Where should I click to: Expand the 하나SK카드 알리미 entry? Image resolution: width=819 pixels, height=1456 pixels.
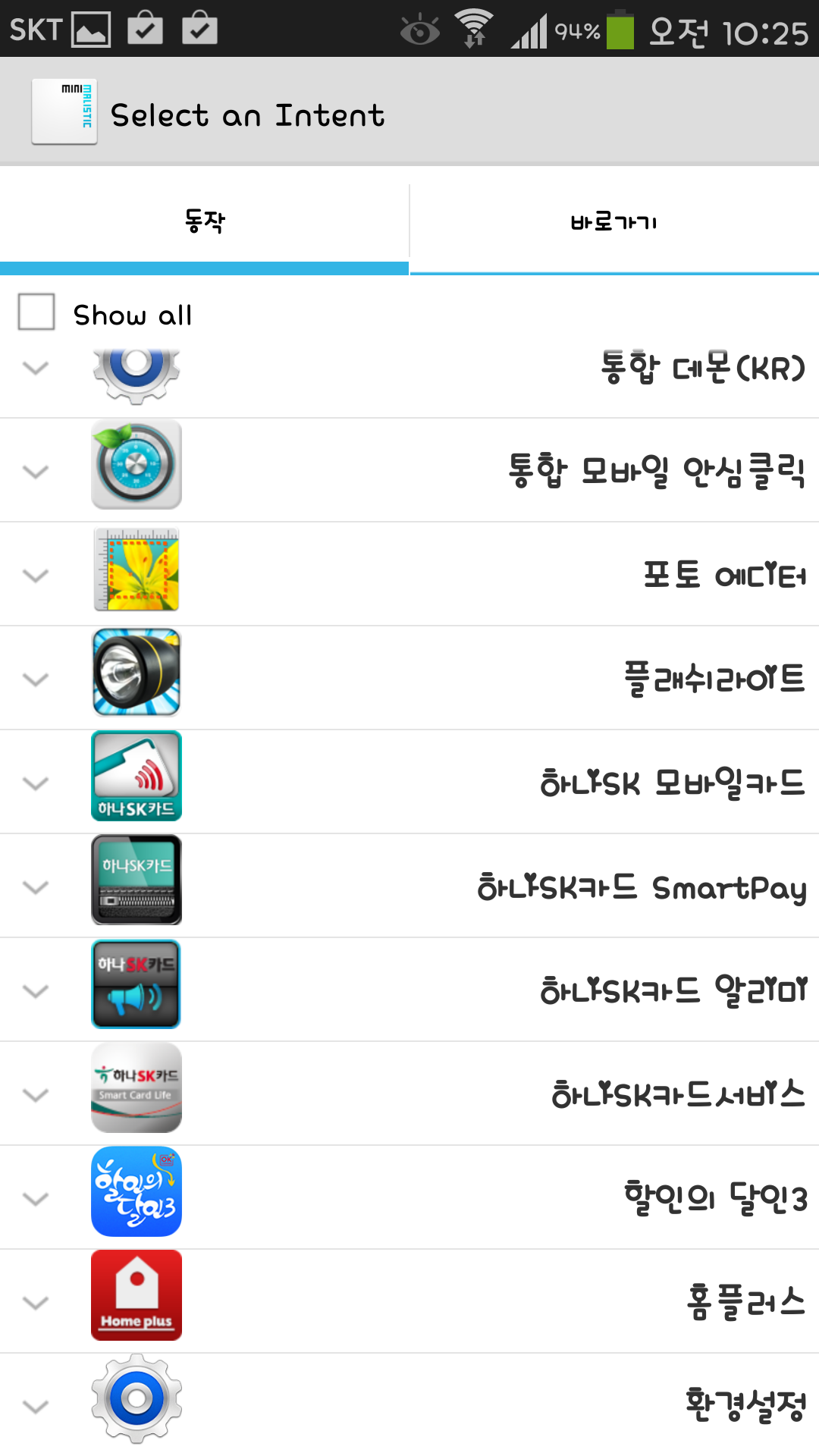coord(36,991)
